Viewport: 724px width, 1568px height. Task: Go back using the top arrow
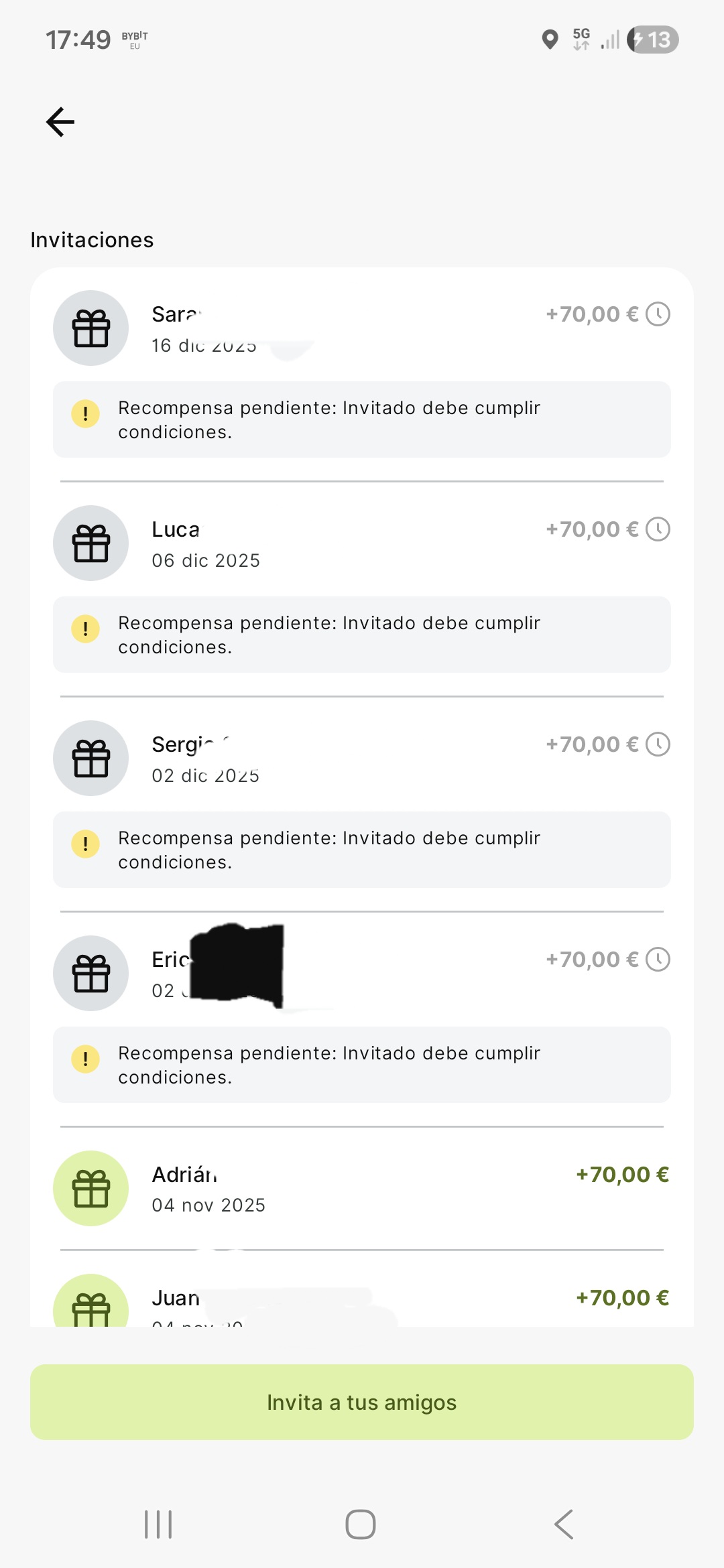click(x=60, y=122)
